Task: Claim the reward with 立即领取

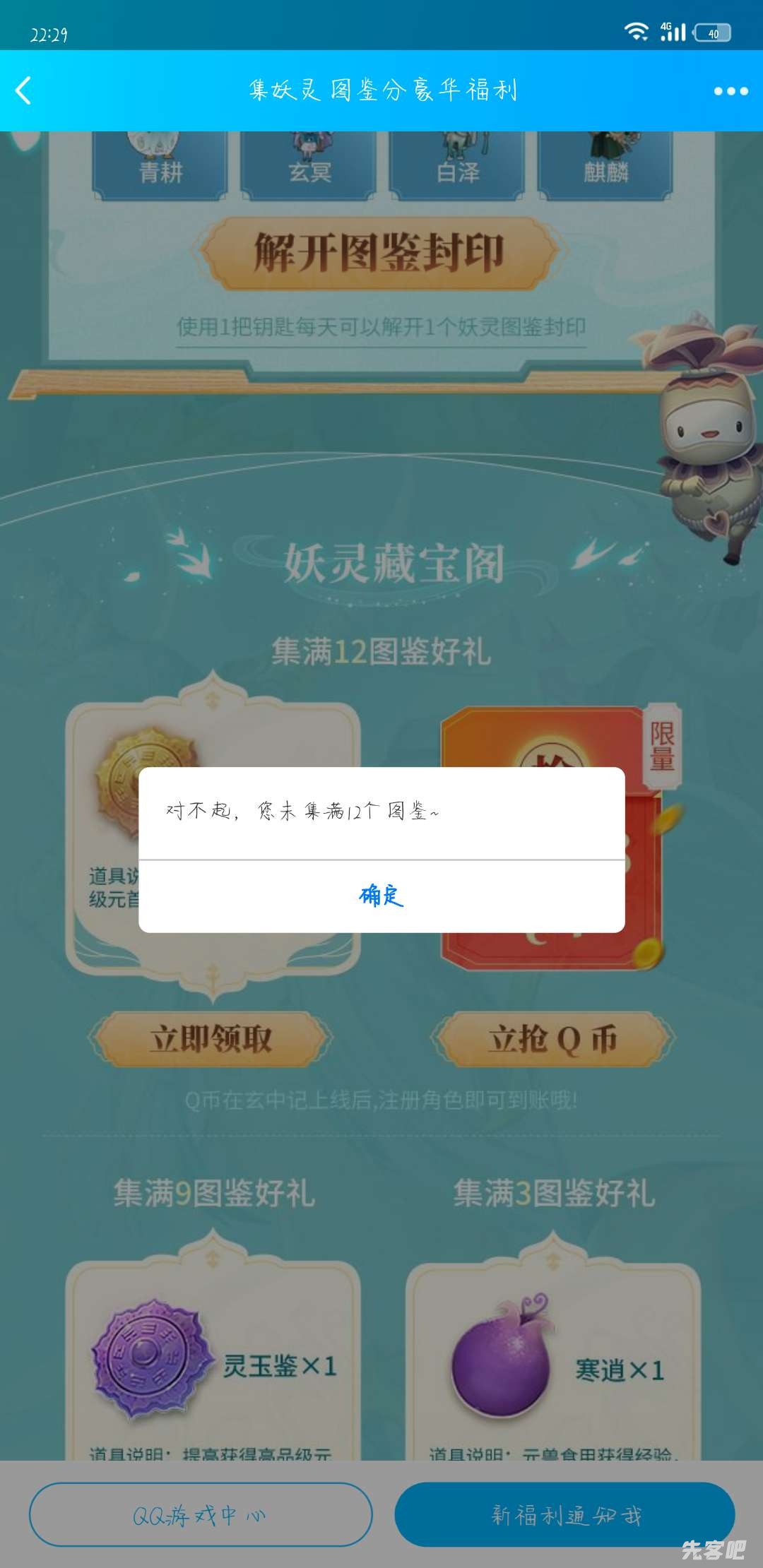Action: click(x=211, y=1039)
